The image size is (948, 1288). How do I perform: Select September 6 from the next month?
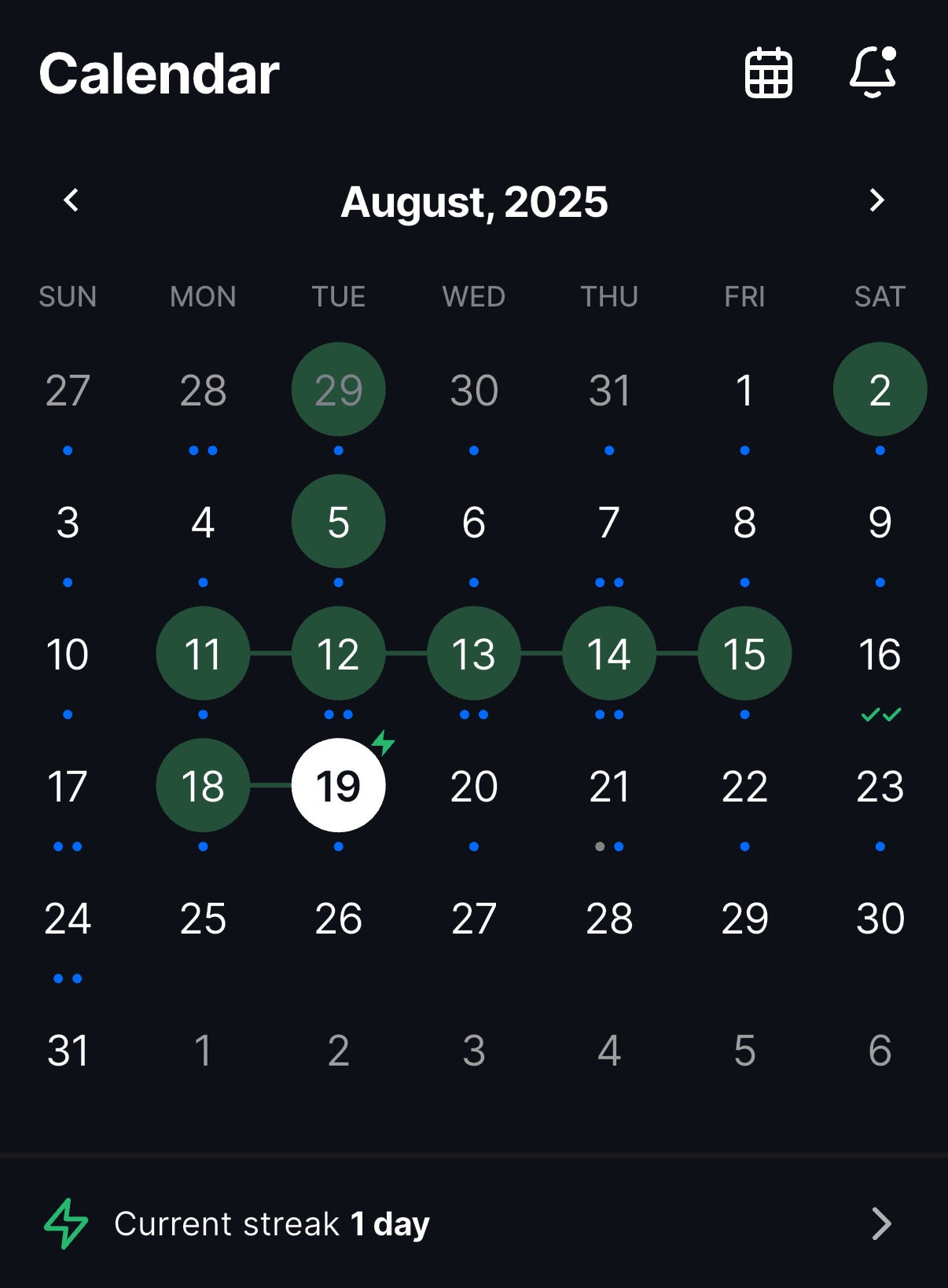pos(880,1051)
